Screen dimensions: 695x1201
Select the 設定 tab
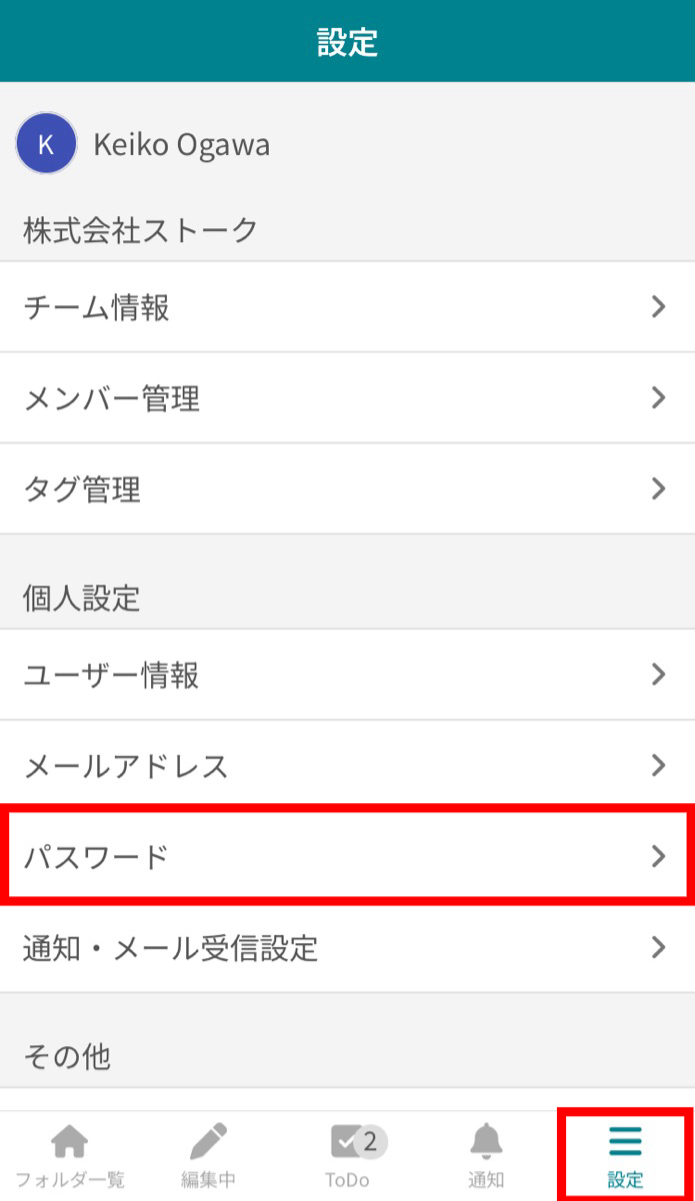click(x=625, y=1156)
